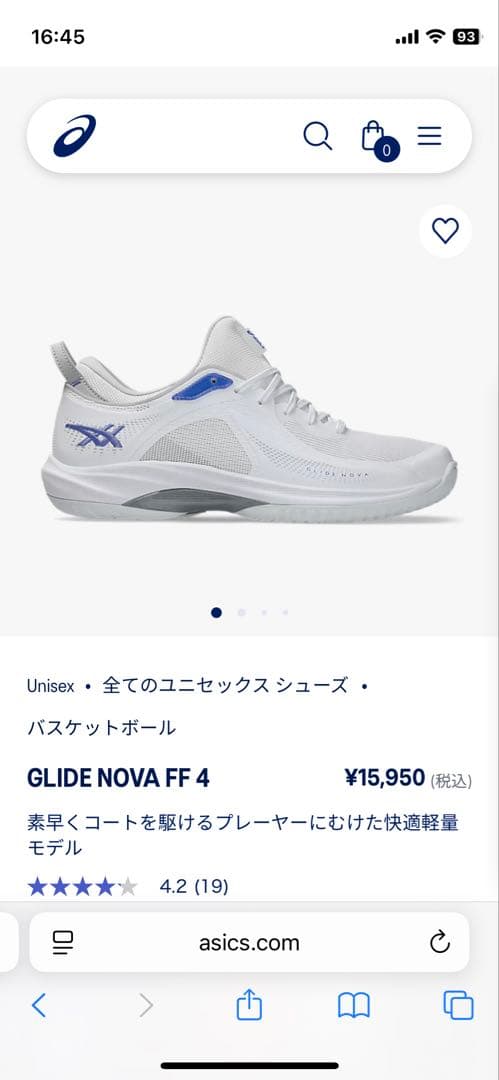Open the バスケットボール breadcrumb link

101,727
